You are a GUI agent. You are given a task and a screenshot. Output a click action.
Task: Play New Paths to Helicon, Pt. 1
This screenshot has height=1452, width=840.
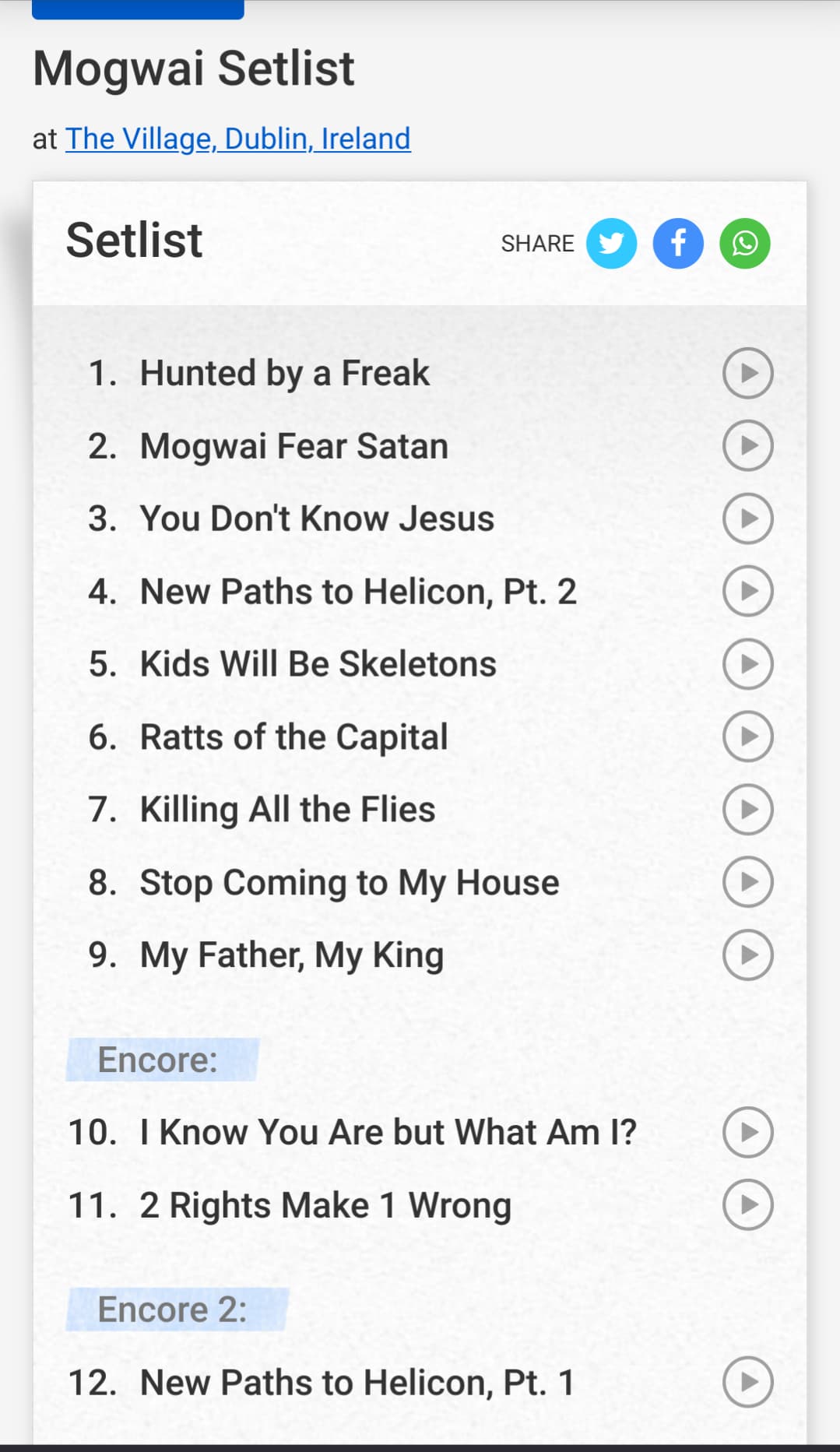747,1383
